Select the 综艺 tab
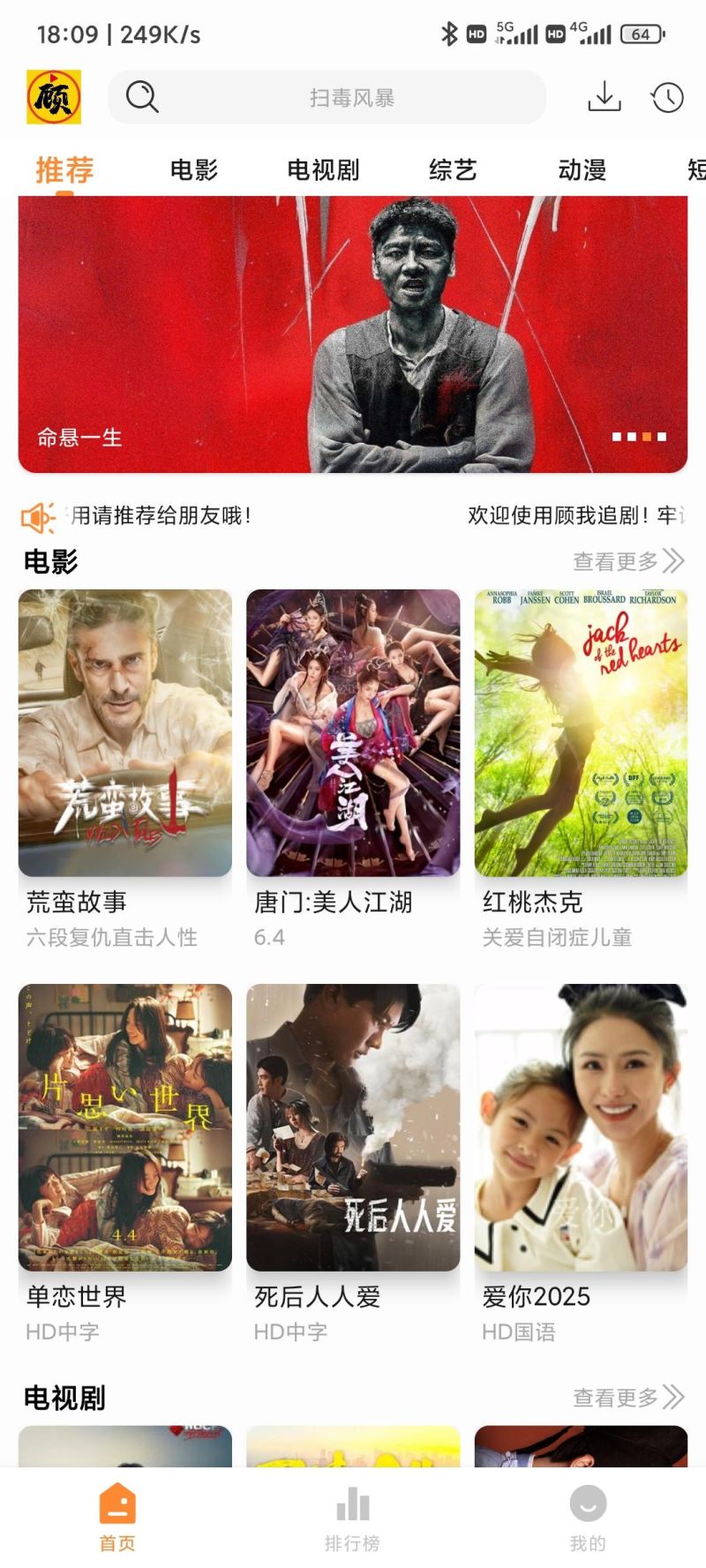This screenshot has height=1568, width=706. (x=453, y=169)
